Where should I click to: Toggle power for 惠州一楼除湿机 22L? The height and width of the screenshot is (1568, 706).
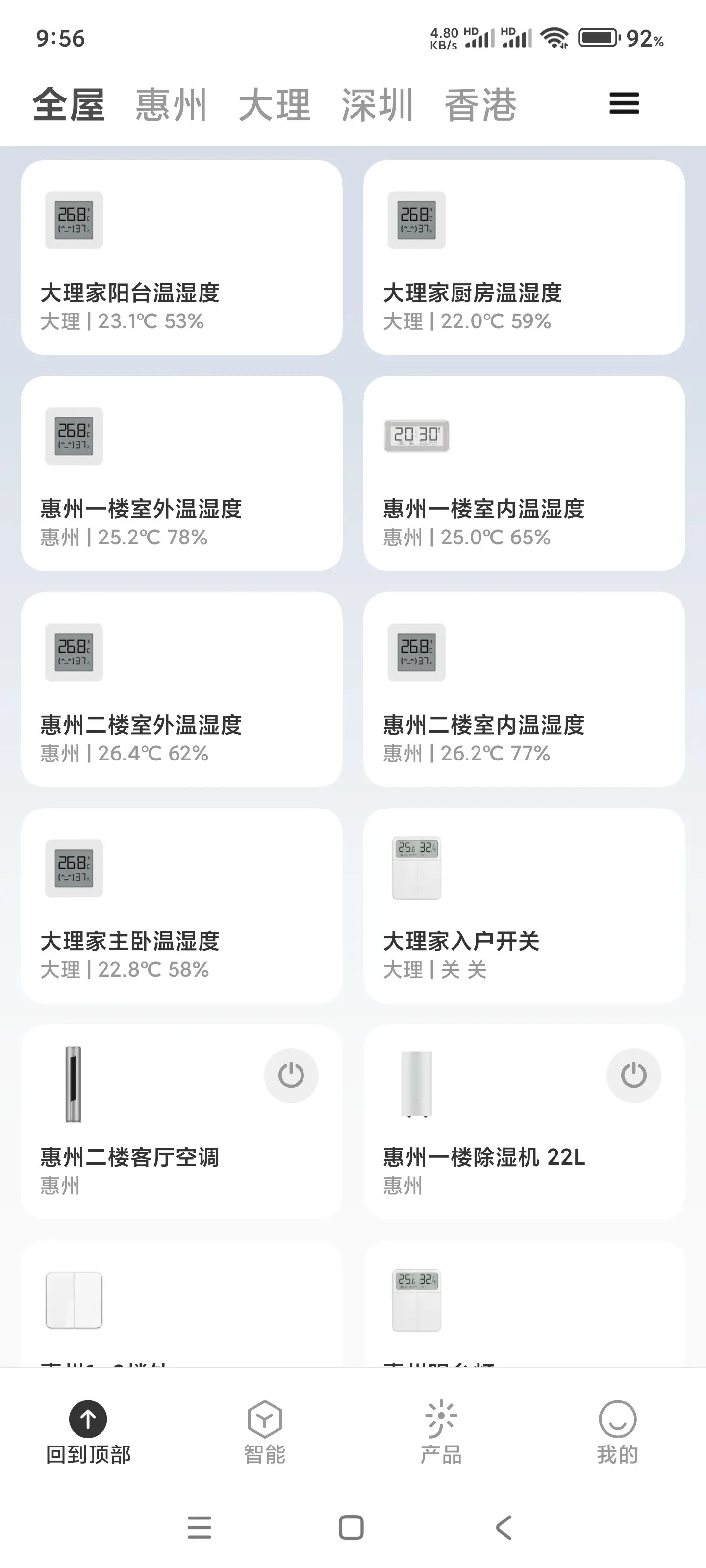633,1075
